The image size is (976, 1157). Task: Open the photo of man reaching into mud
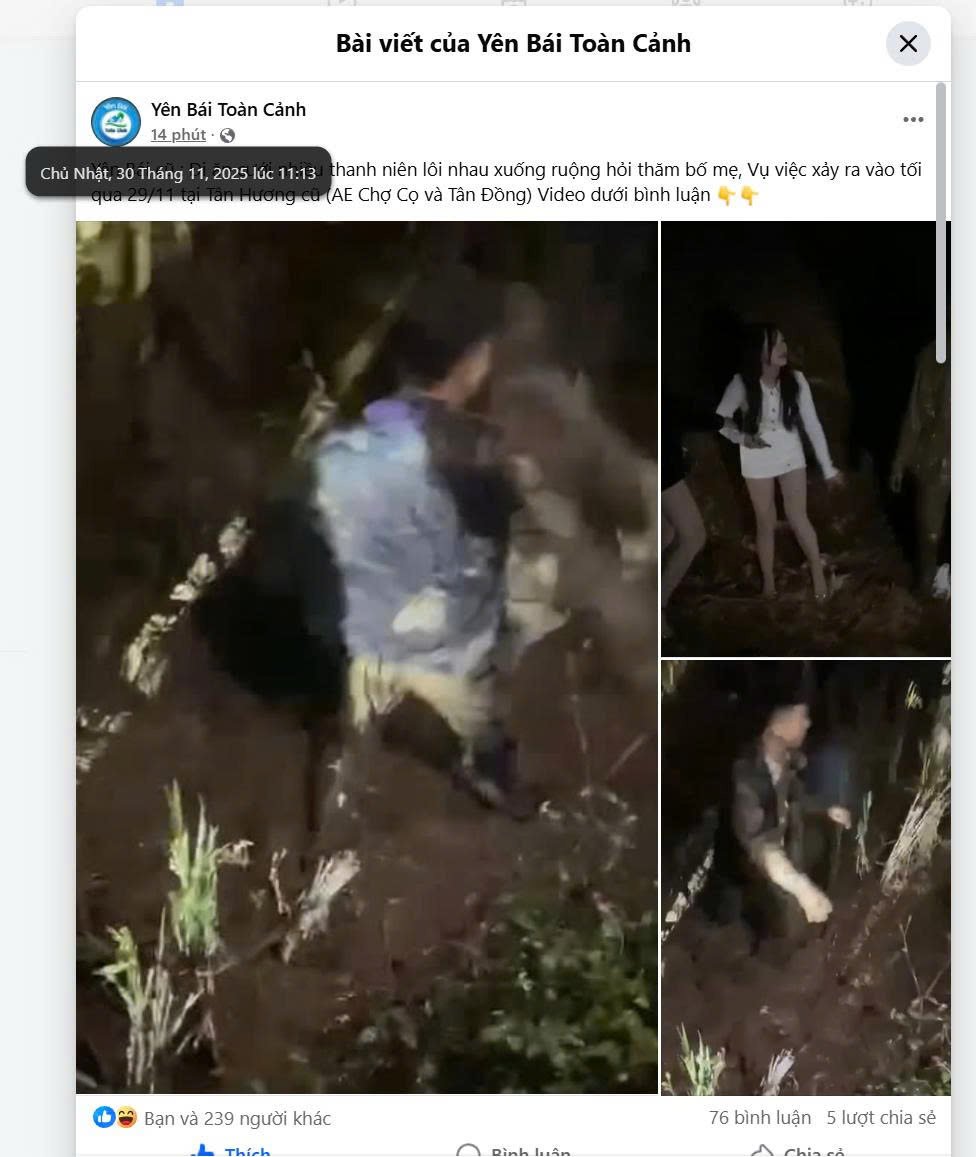805,876
